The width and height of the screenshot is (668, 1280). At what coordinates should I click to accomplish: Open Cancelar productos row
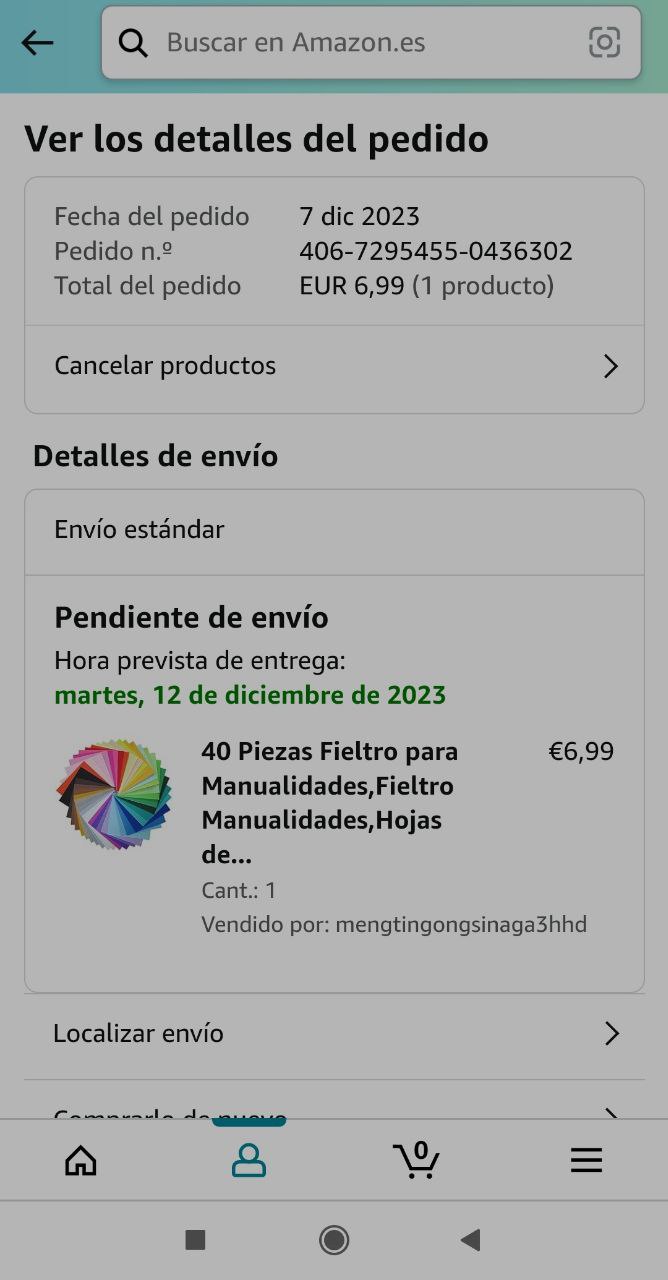[334, 366]
